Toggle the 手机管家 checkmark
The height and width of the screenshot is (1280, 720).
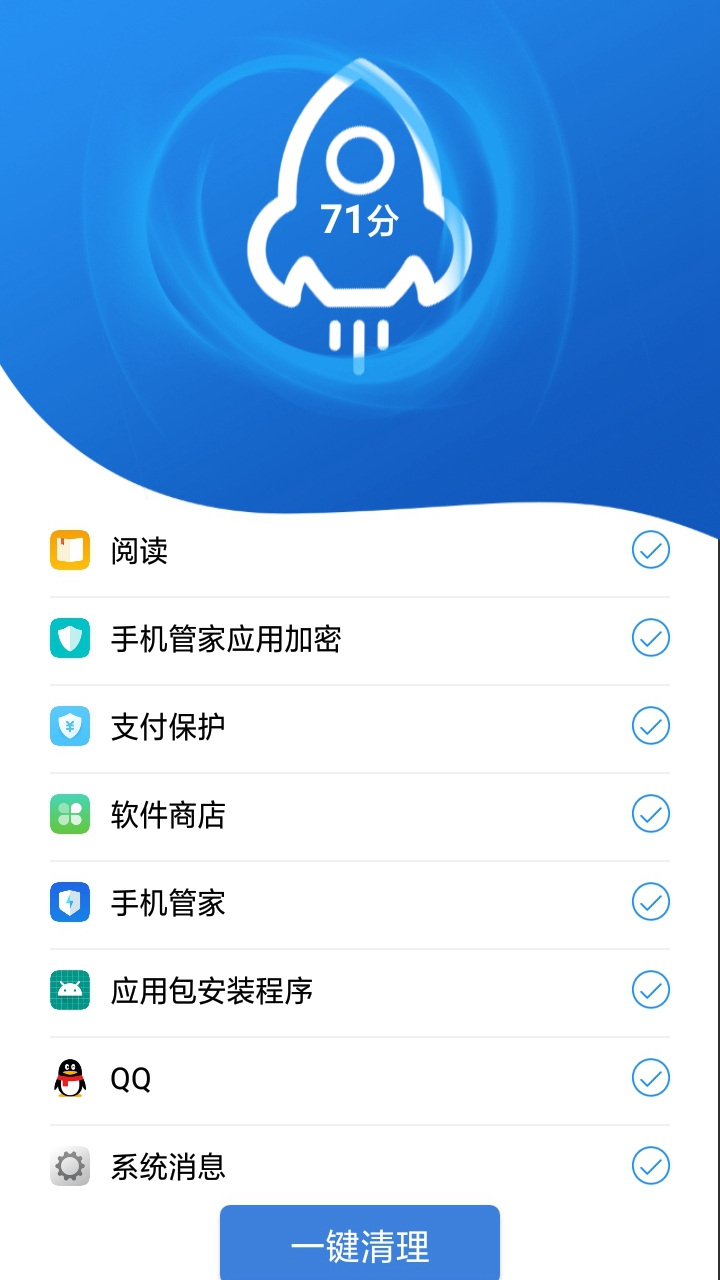coord(651,902)
